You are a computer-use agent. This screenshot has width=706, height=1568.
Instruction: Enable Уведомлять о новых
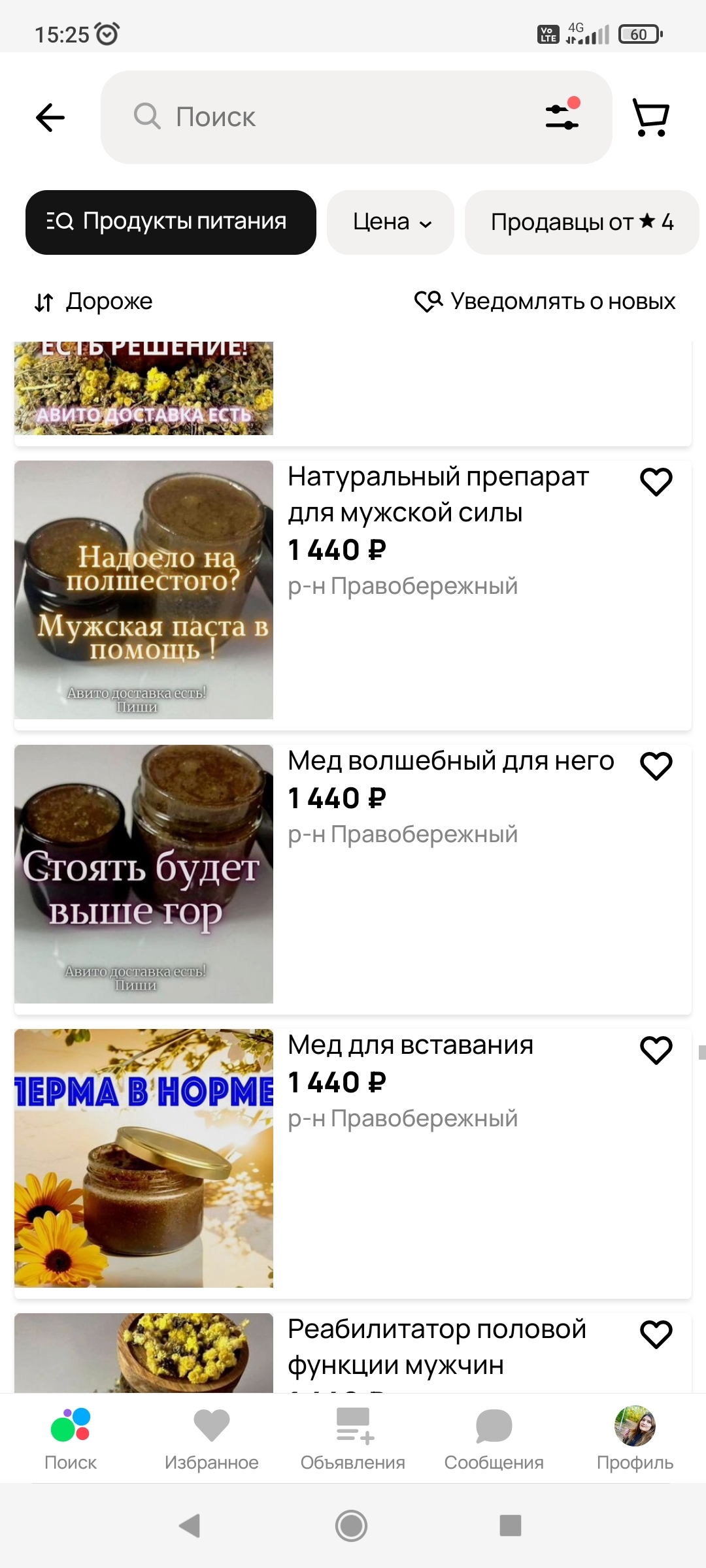545,302
